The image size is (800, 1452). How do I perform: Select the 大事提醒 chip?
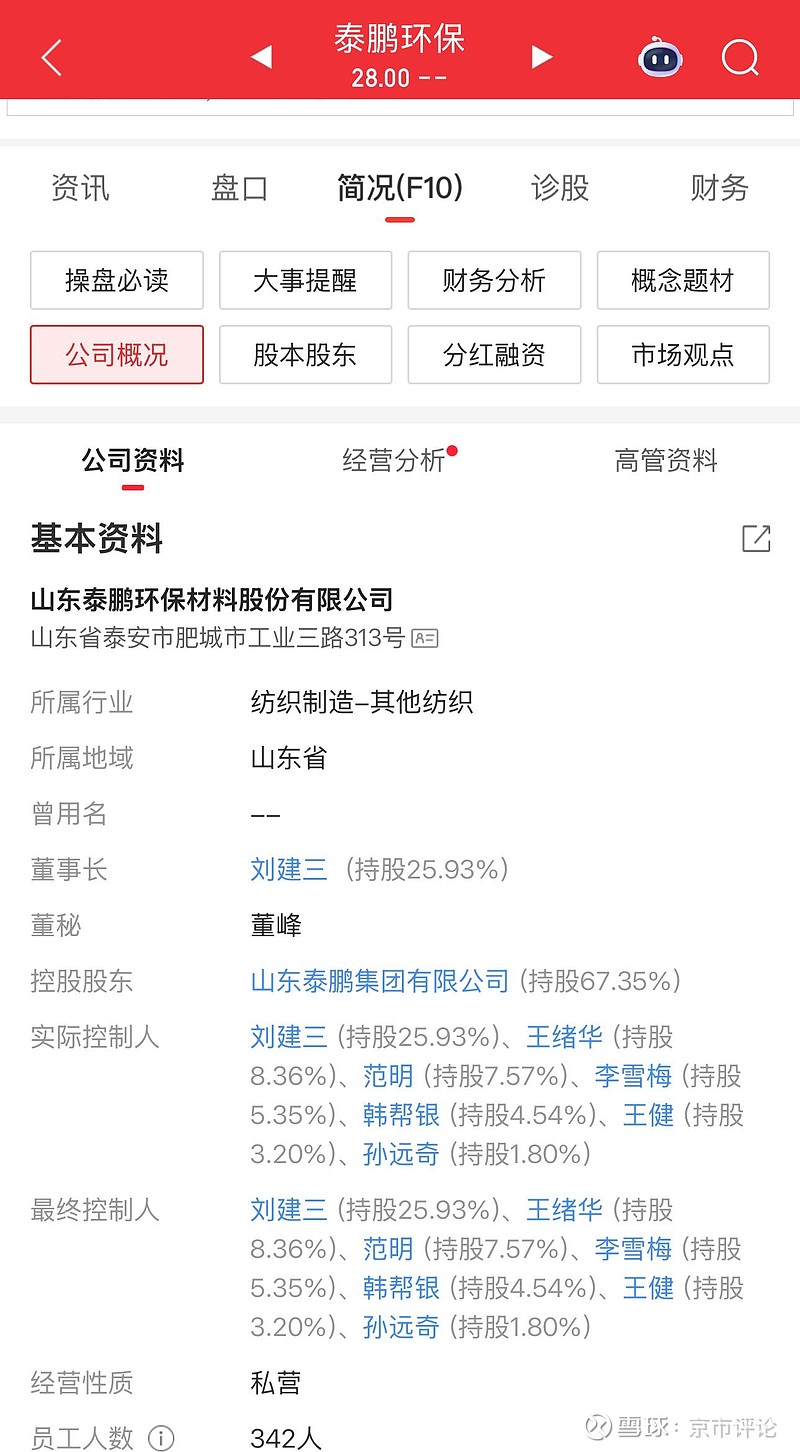[305, 280]
